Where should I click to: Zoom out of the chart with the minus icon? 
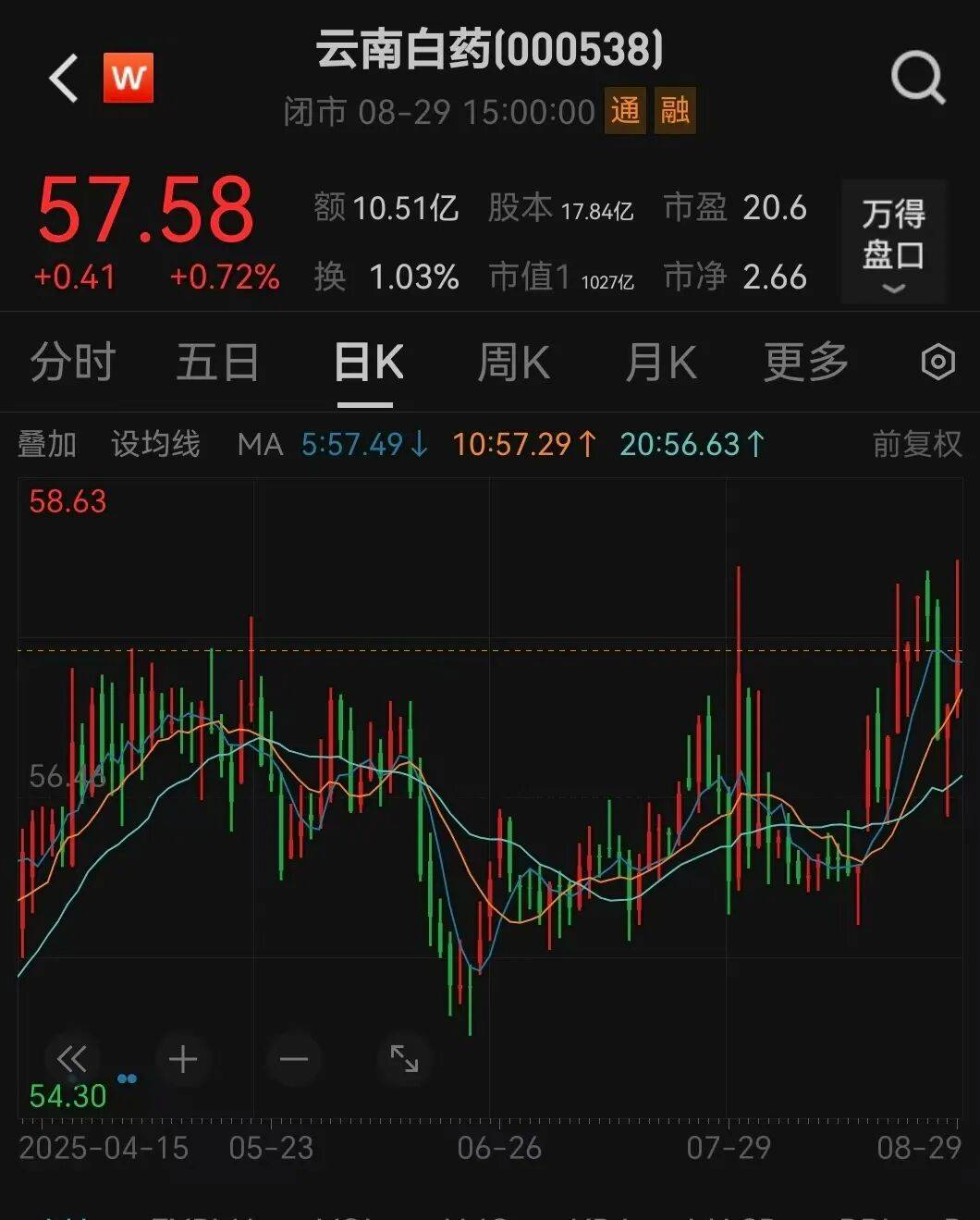pyautogui.click(x=293, y=1060)
